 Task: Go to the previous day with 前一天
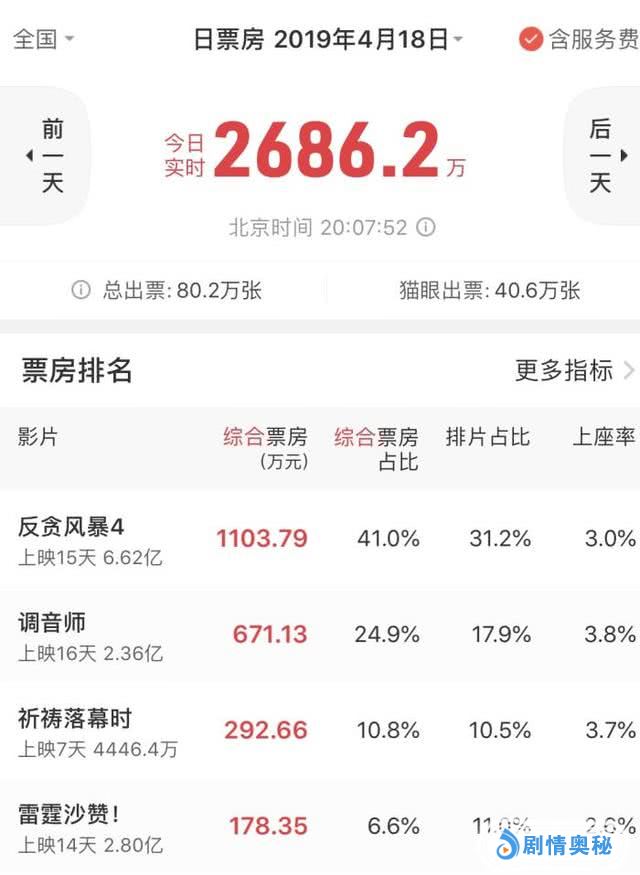click(x=48, y=156)
